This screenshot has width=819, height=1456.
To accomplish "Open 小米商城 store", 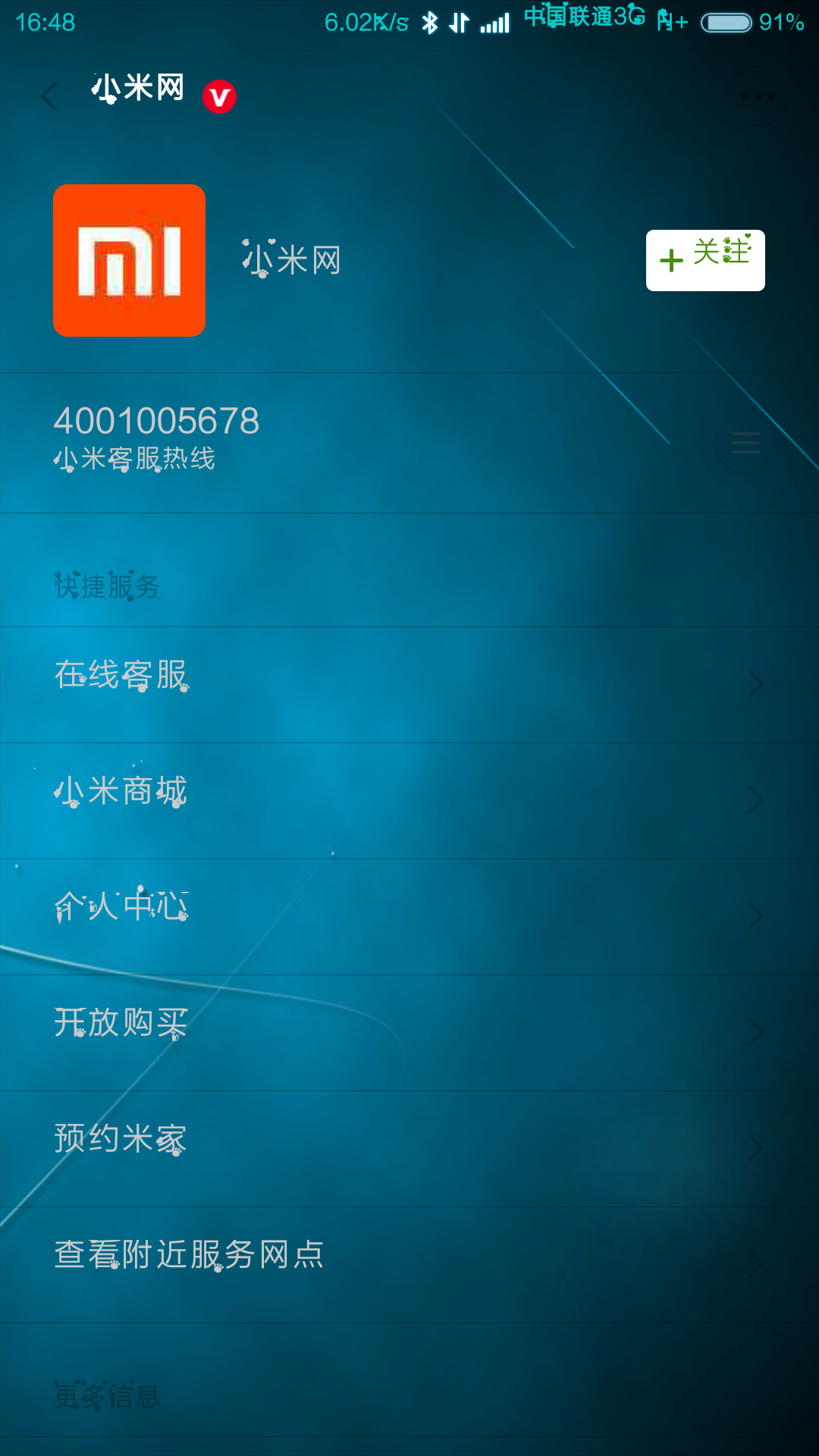I will 409,800.
